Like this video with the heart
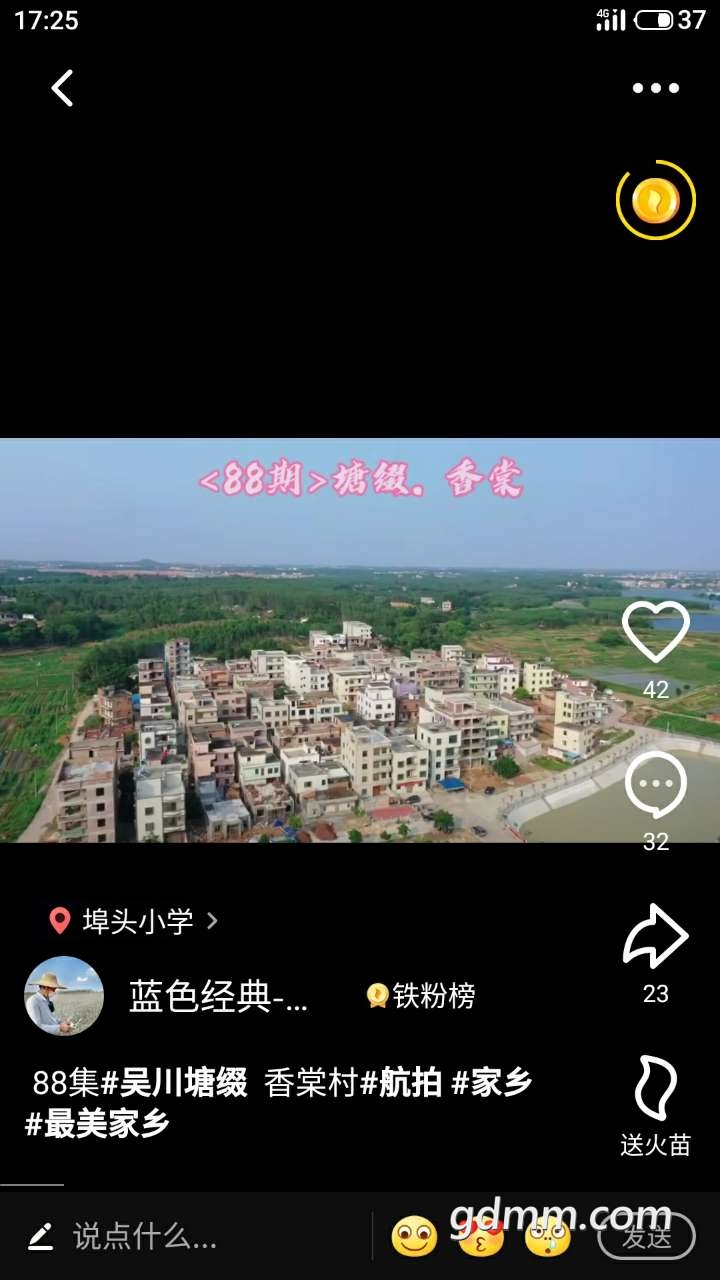This screenshot has width=720, height=1280. (655, 634)
